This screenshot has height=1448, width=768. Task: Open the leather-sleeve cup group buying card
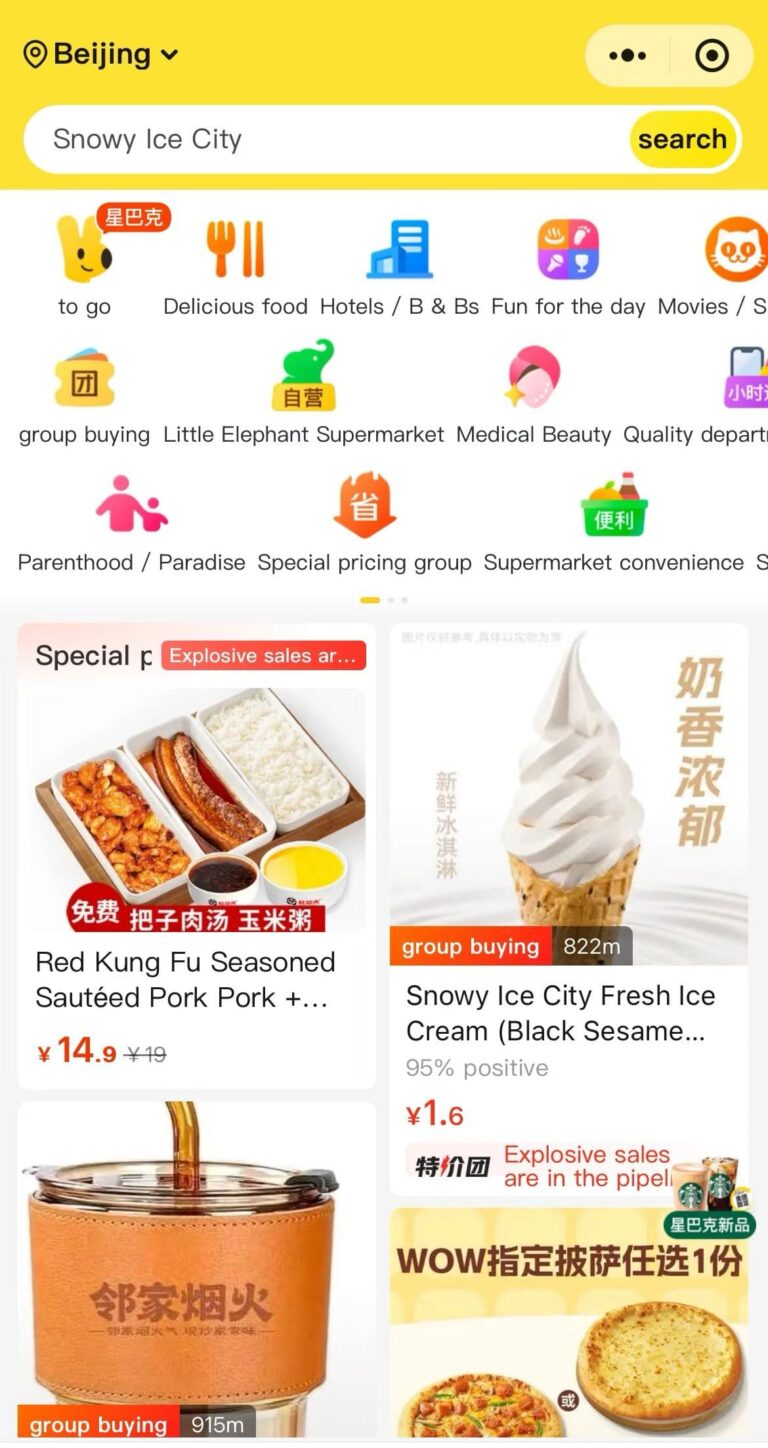tap(196, 1270)
